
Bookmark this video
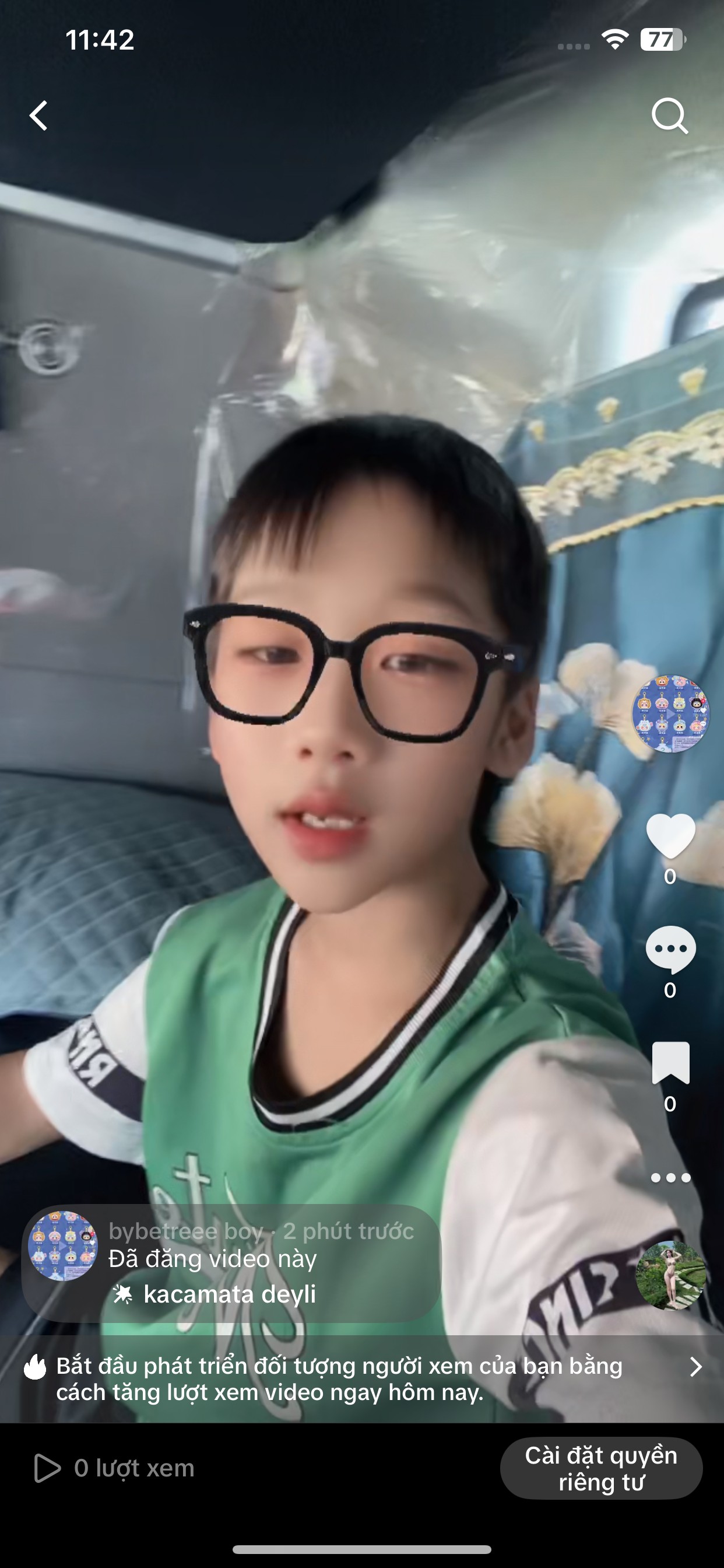pyautogui.click(x=670, y=1063)
